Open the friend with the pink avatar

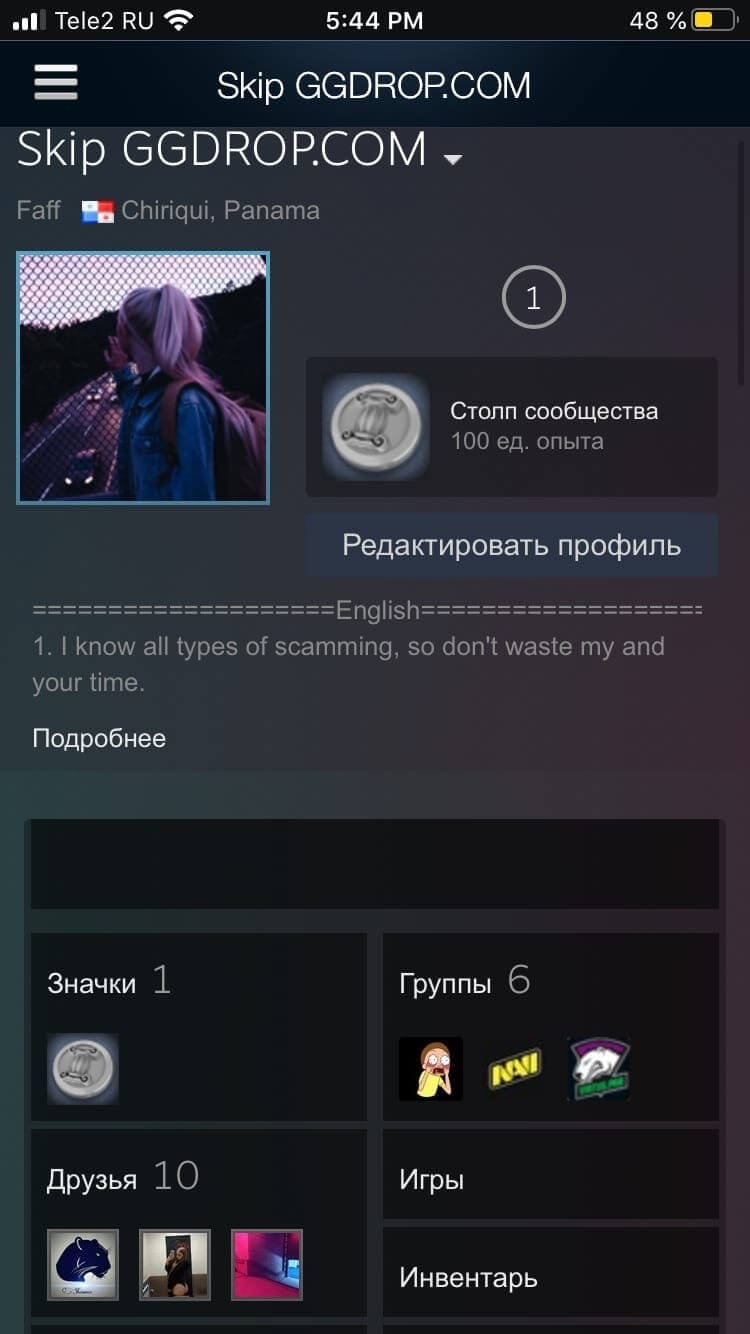[x=267, y=1265]
